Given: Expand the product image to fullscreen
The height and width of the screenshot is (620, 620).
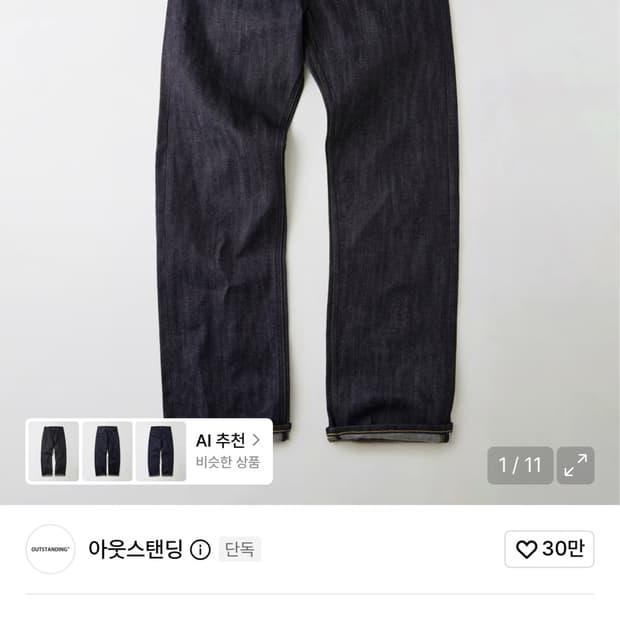Looking at the screenshot, I should click(575, 465).
